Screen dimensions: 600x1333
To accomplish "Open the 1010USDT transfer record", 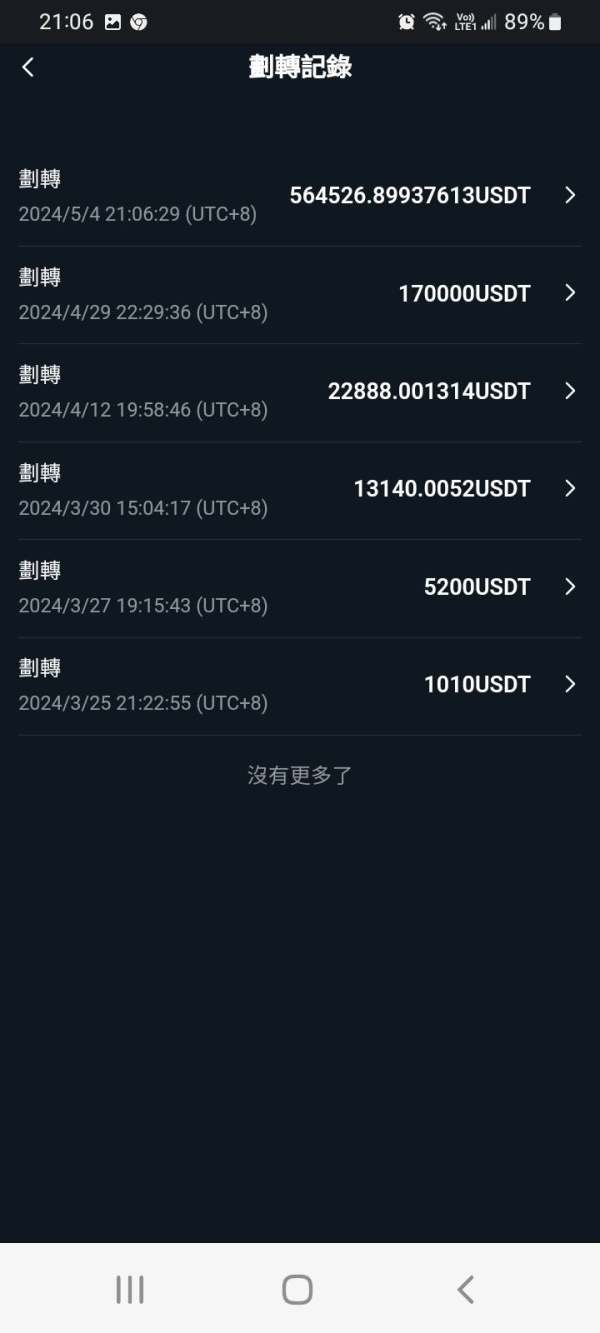I will (300, 687).
